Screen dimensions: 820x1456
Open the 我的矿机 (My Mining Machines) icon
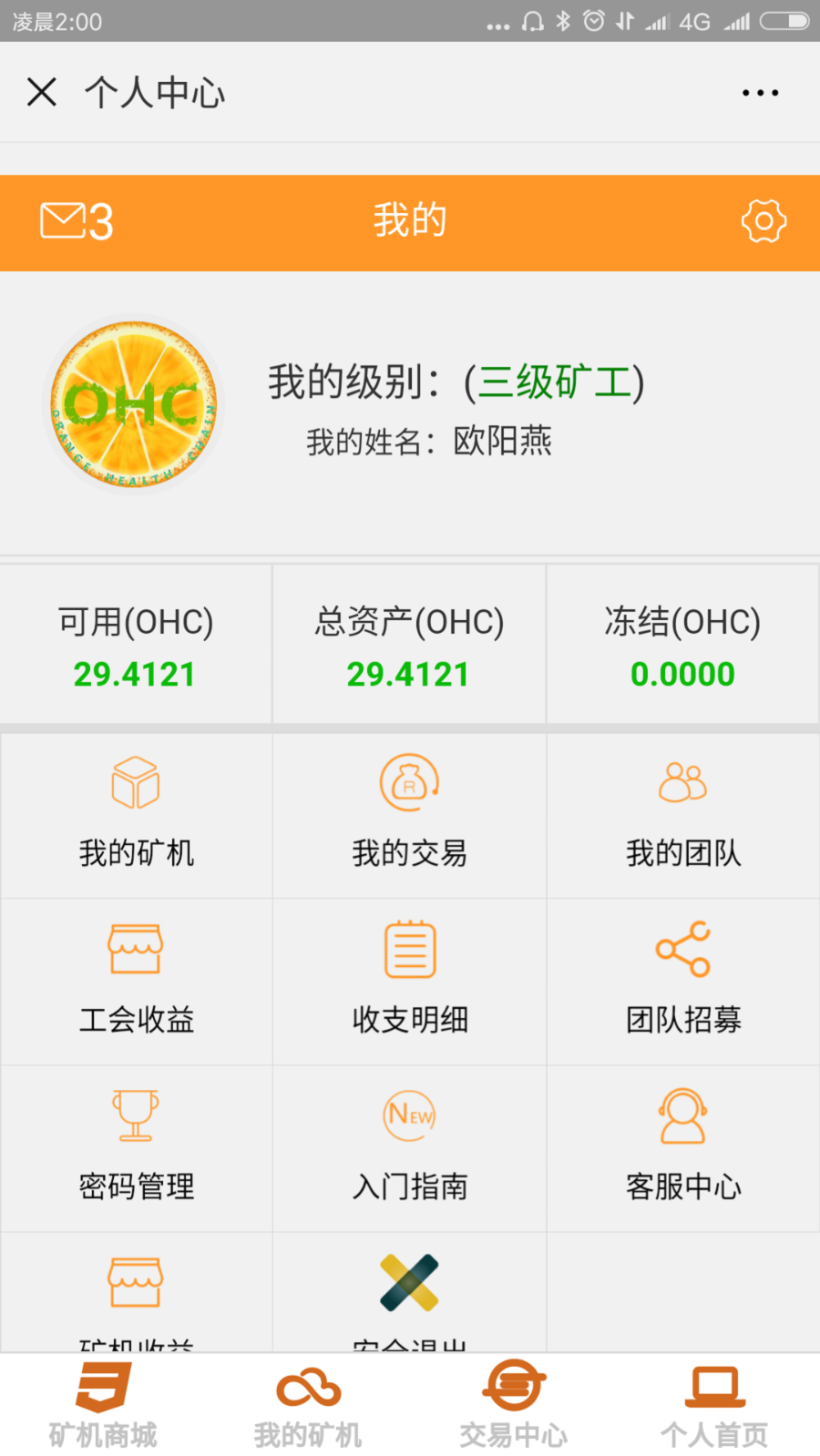coord(136,815)
